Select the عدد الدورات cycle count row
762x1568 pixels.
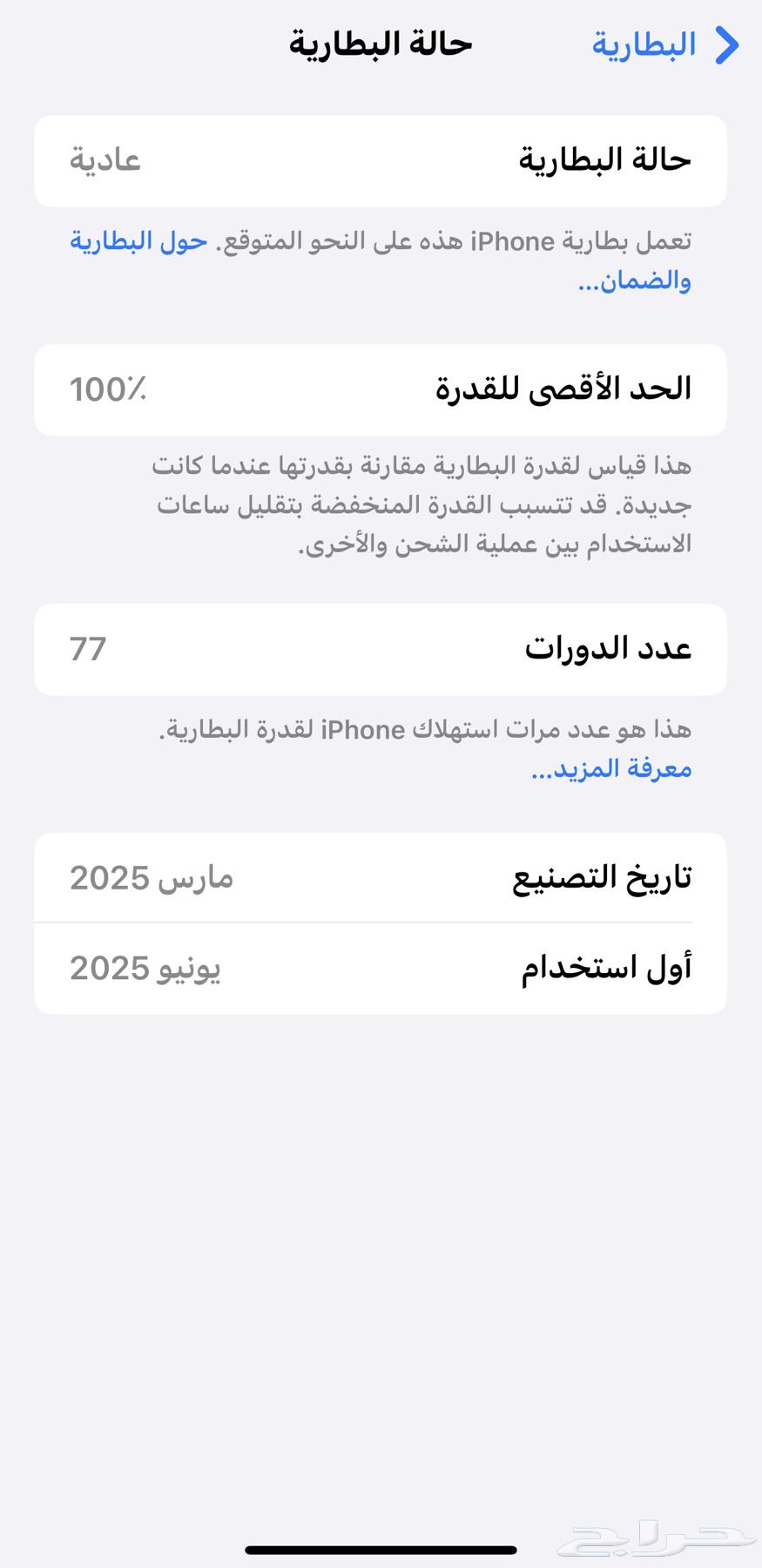(381, 648)
